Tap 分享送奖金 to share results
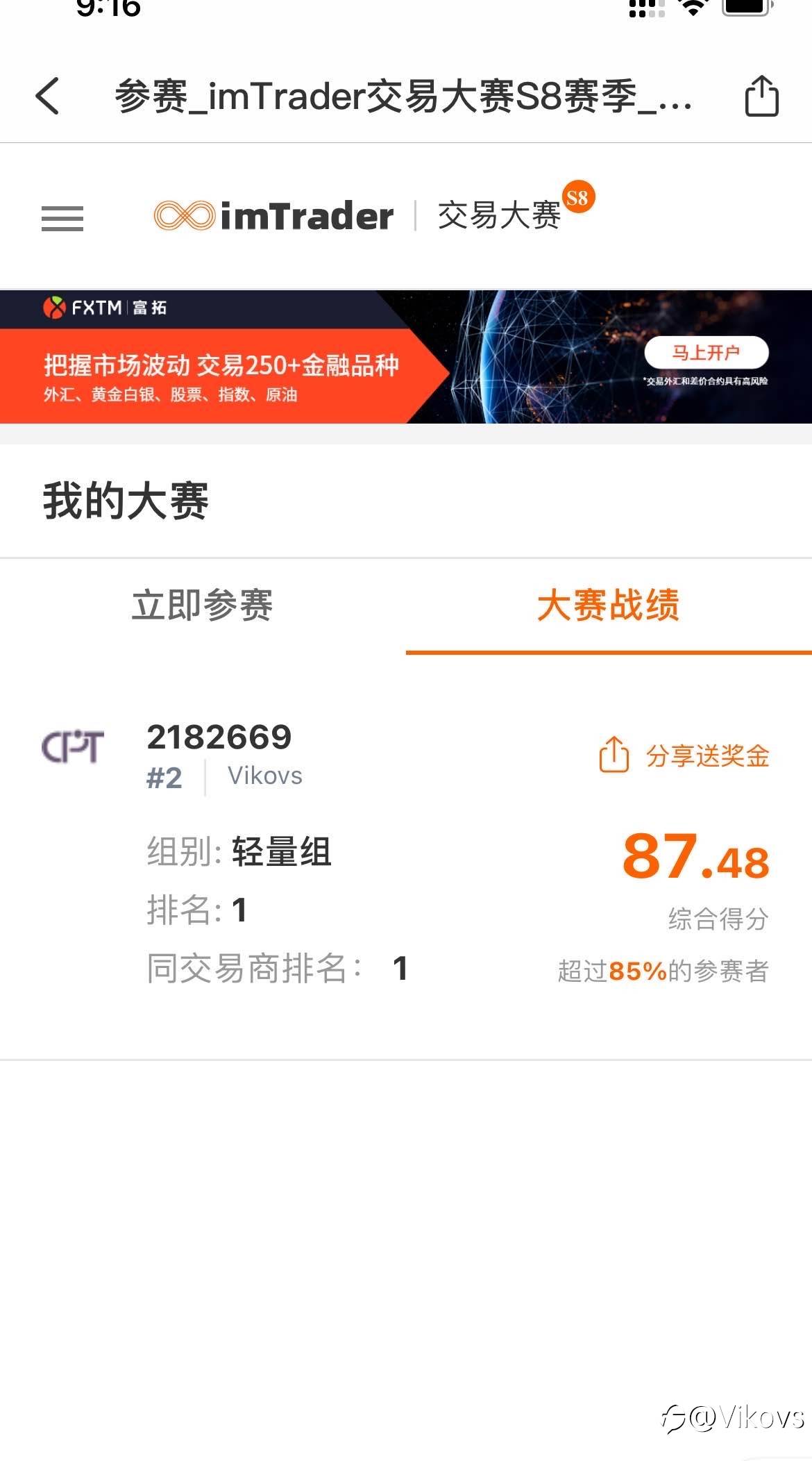 coord(684,755)
